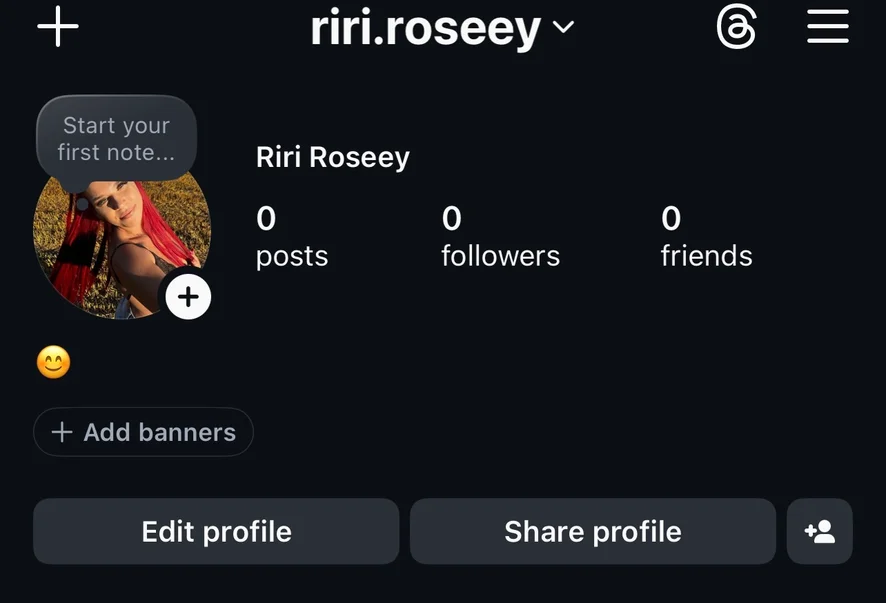This screenshot has height=603, width=886.
Task: Open the Threads icon
Action: point(736,27)
